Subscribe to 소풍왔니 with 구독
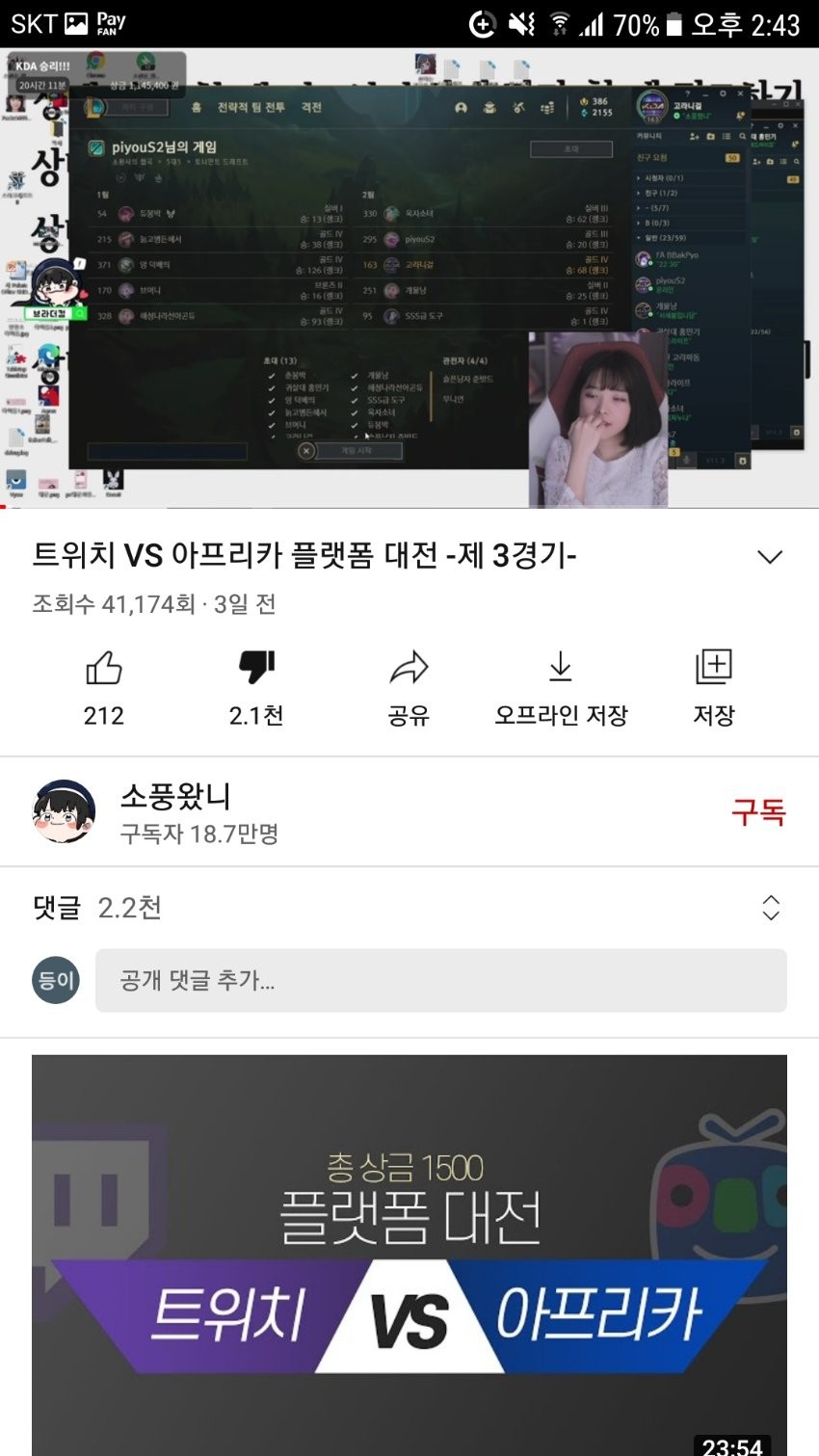819x1456 pixels. pyautogui.click(x=758, y=812)
